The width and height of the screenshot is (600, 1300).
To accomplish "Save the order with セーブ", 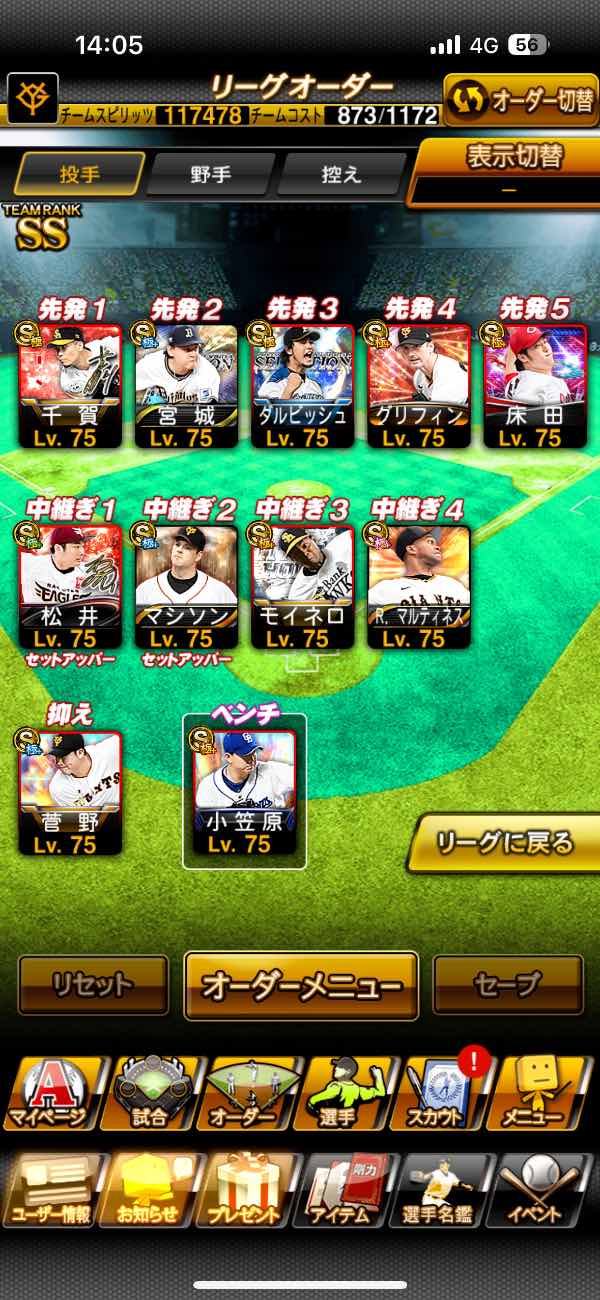I will tap(507, 984).
